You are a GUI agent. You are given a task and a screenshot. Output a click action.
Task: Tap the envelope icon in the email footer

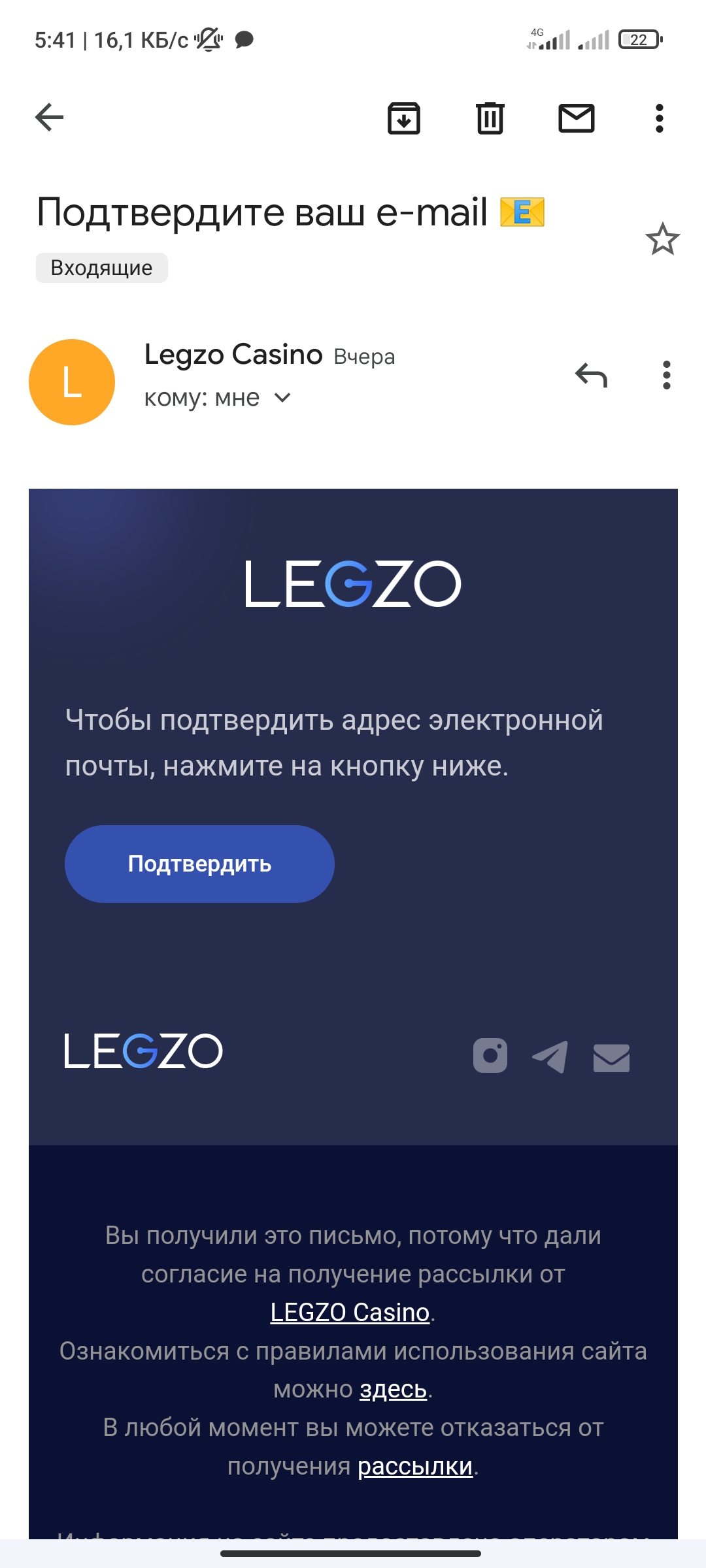point(611,1058)
